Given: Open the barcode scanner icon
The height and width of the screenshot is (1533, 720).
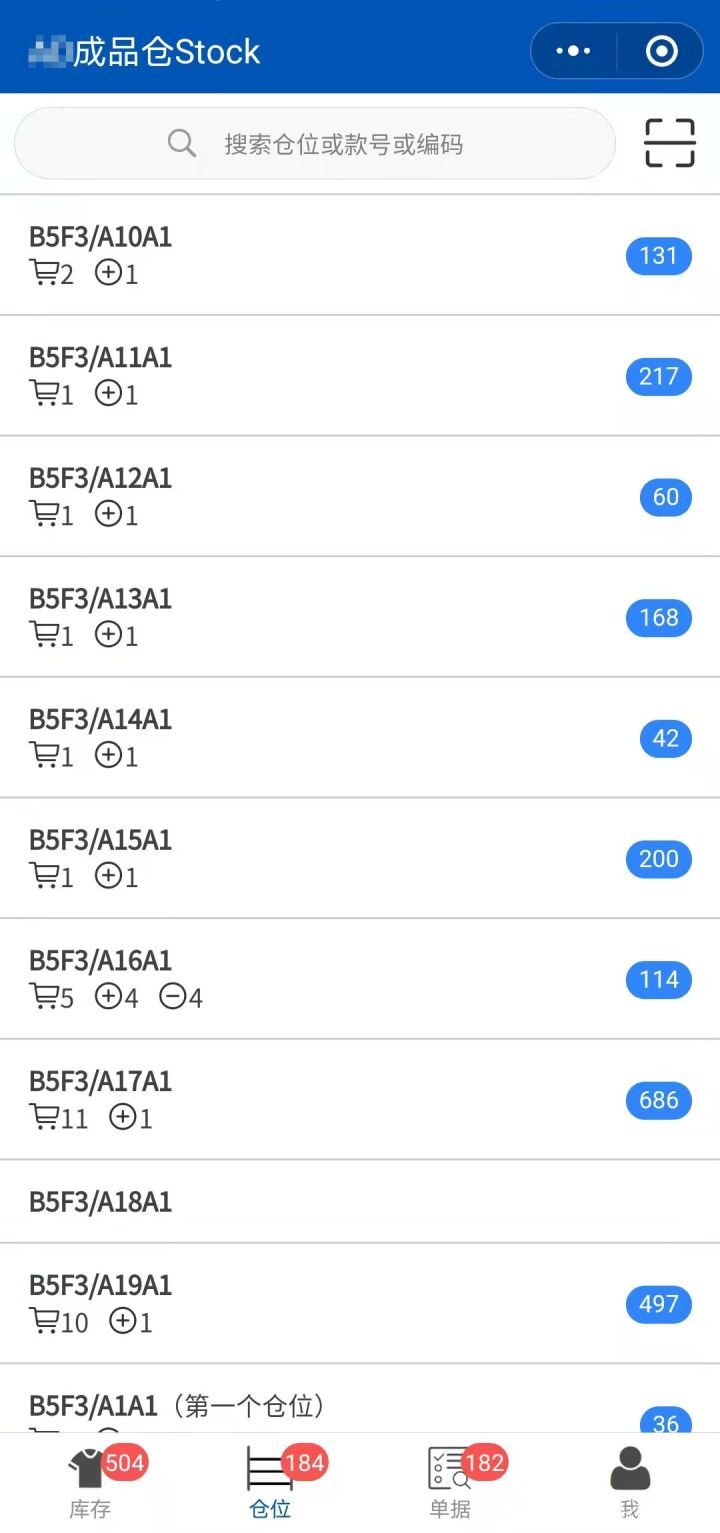Looking at the screenshot, I should 669,143.
